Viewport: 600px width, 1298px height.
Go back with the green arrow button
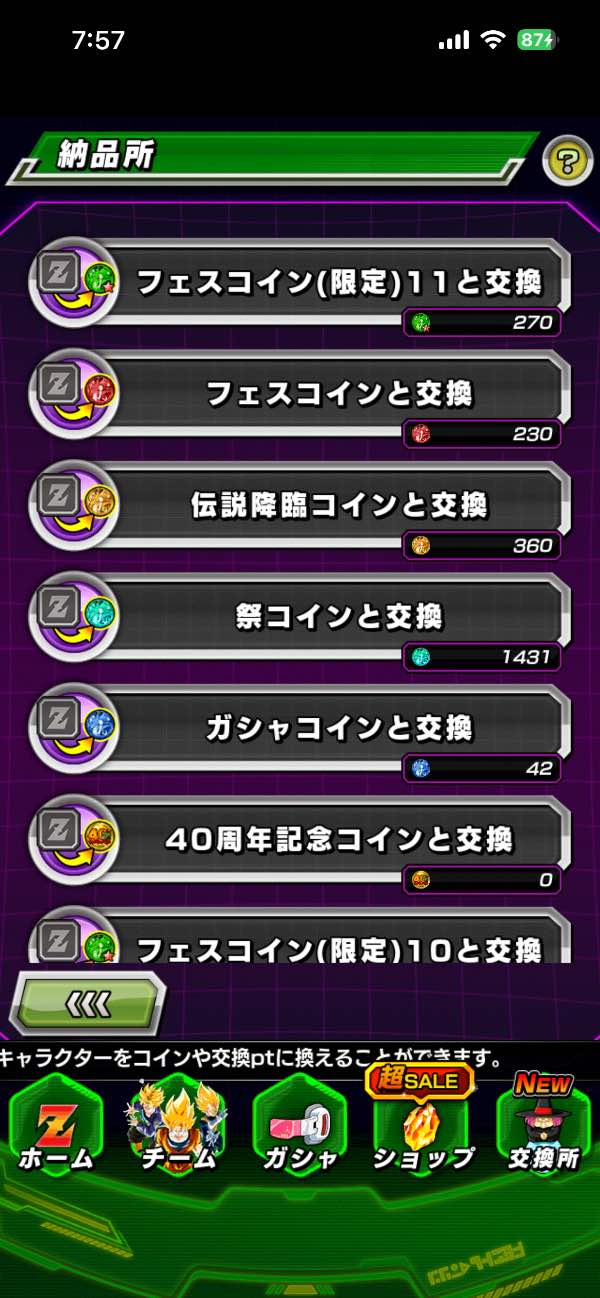coord(88,1003)
